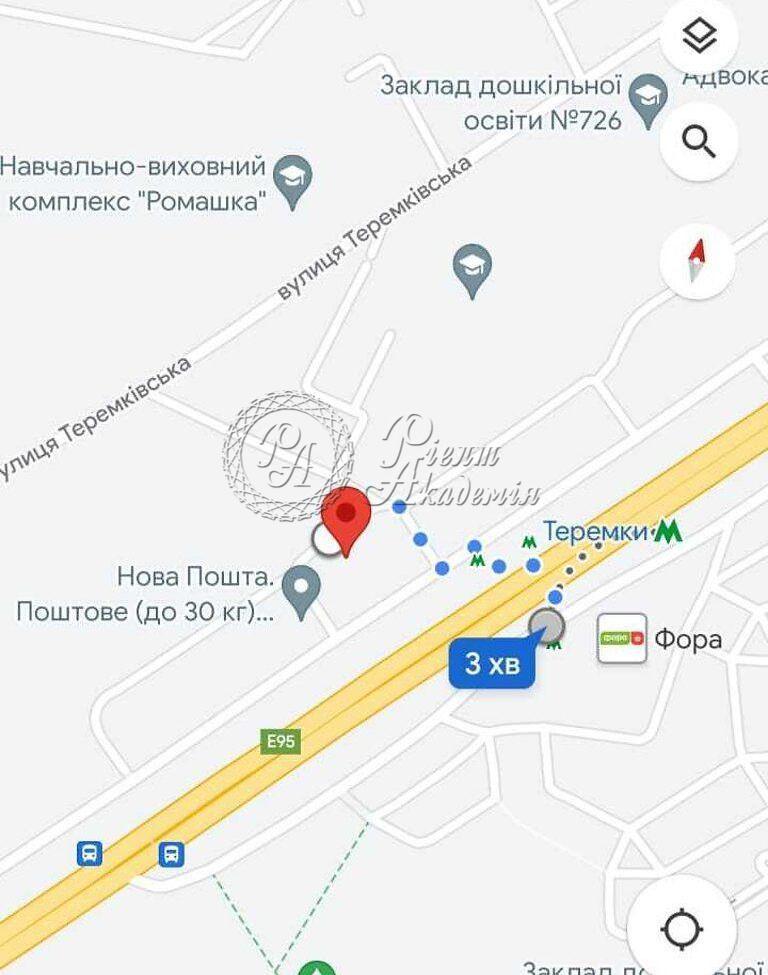Viewport: 768px width, 975px height.
Task: Tap the 3 хв walking route label
Action: [x=492, y=663]
